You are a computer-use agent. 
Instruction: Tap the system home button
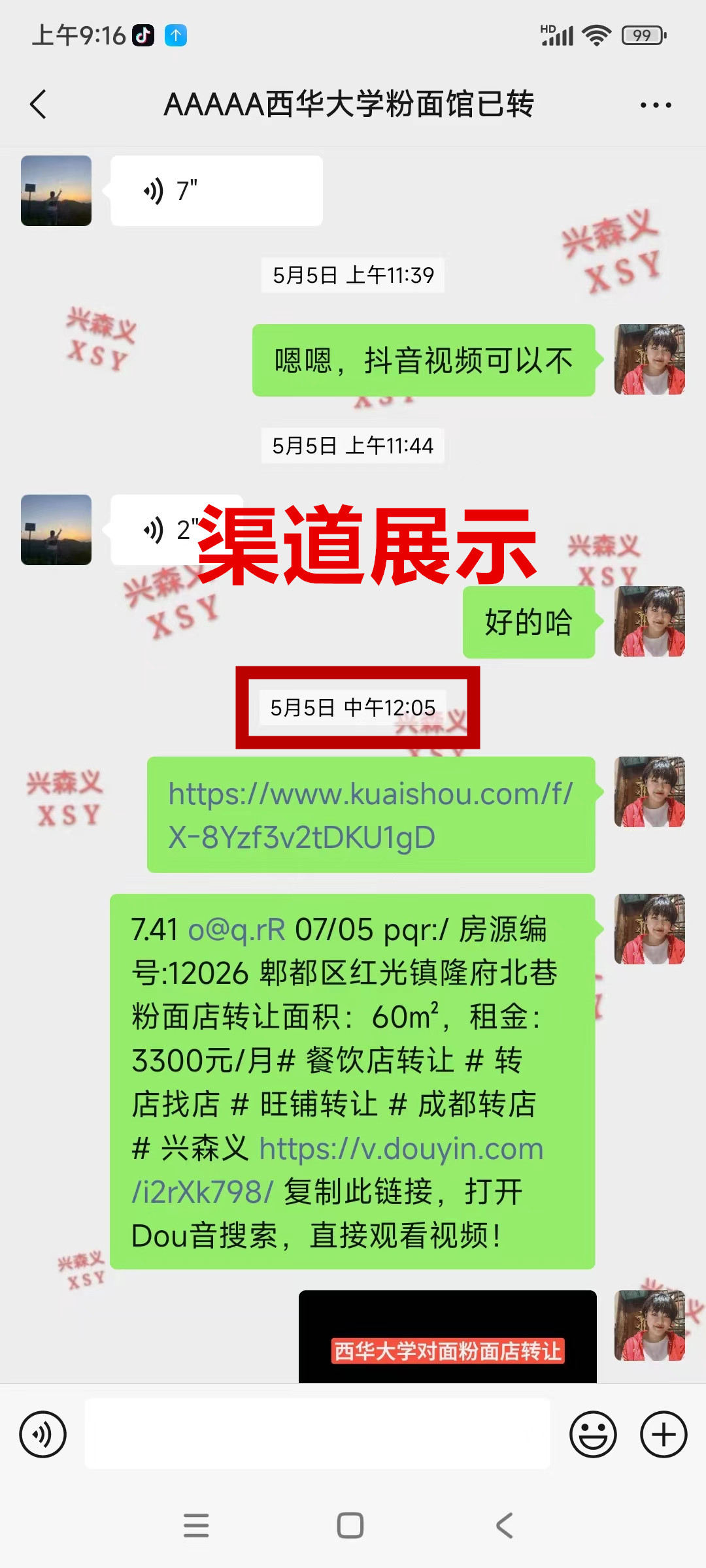pyautogui.click(x=350, y=1526)
